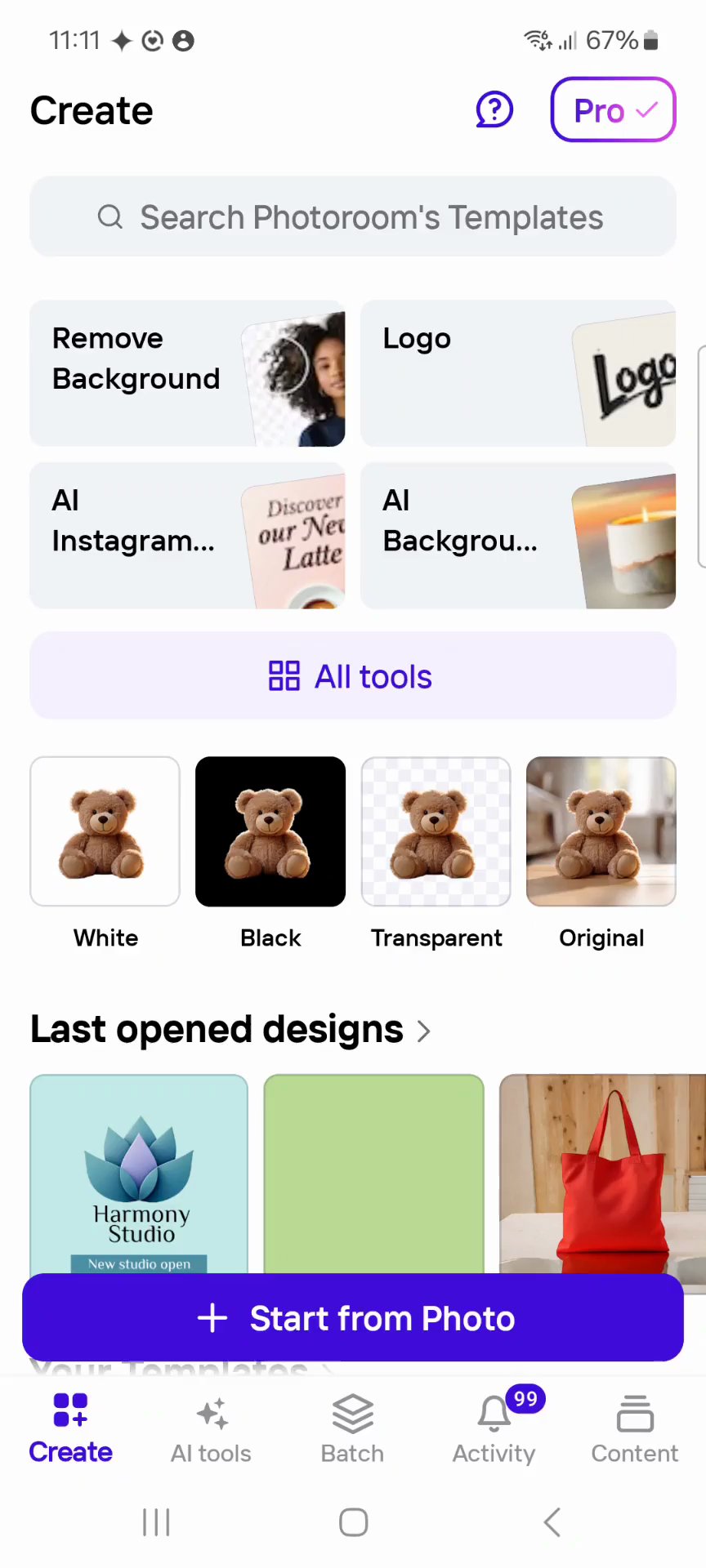Switch to the Batch tab
The height and width of the screenshot is (1568, 706).
352,1429
